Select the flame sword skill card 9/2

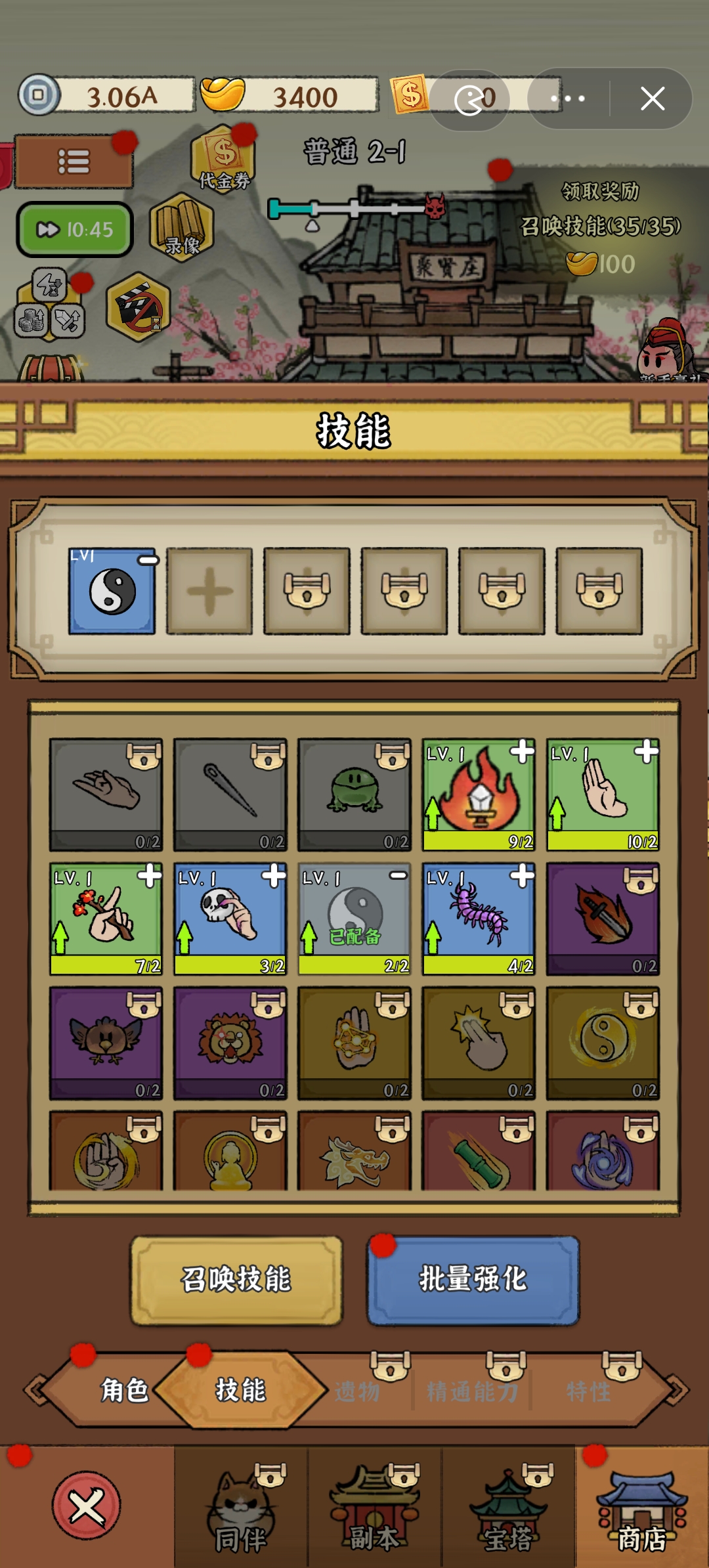pos(479,795)
